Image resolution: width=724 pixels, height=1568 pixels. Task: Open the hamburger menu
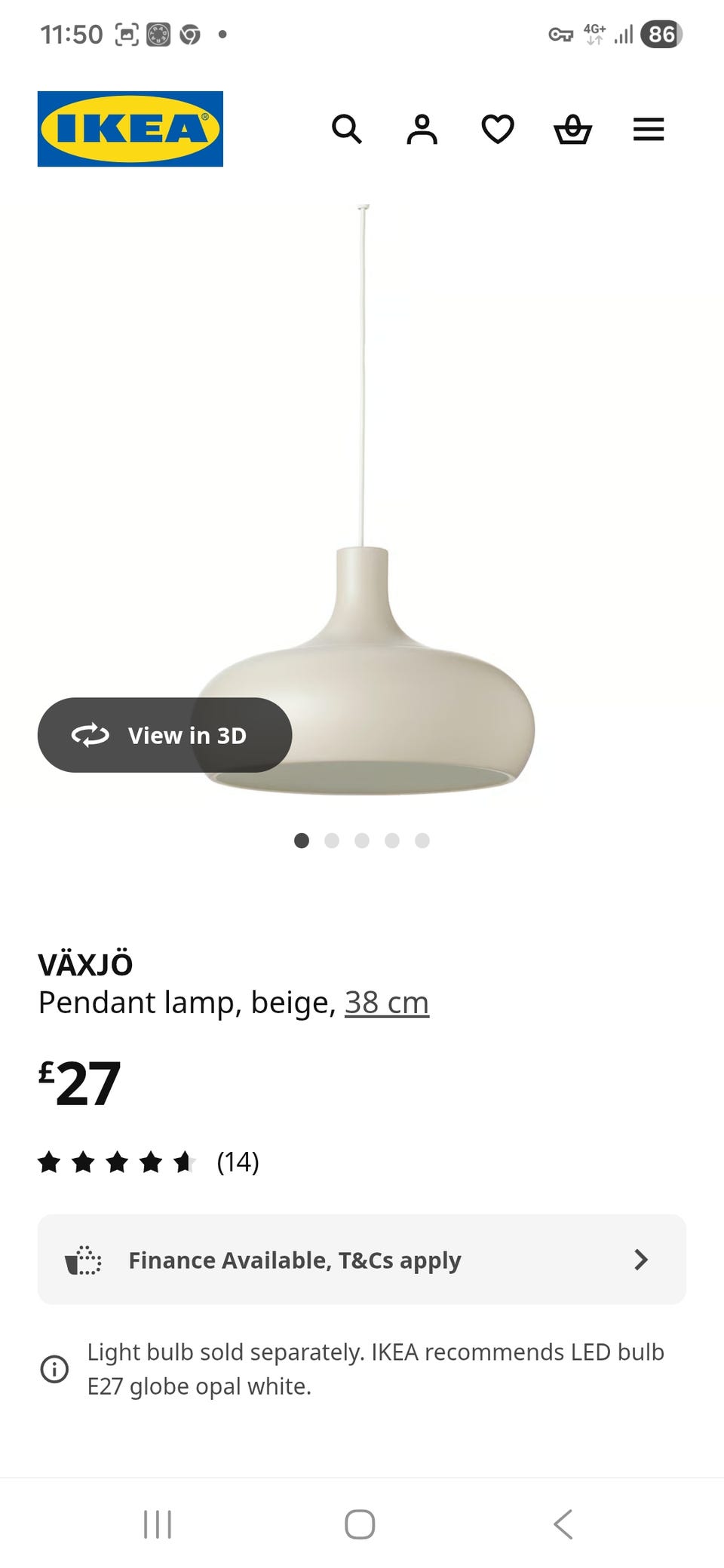[x=649, y=130]
